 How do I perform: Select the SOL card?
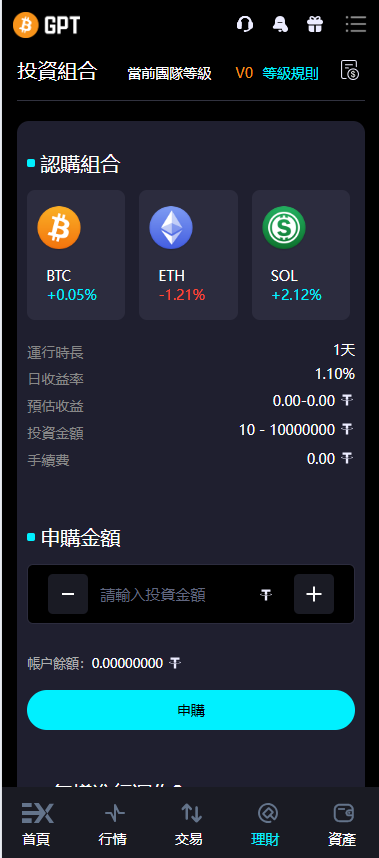pos(301,255)
